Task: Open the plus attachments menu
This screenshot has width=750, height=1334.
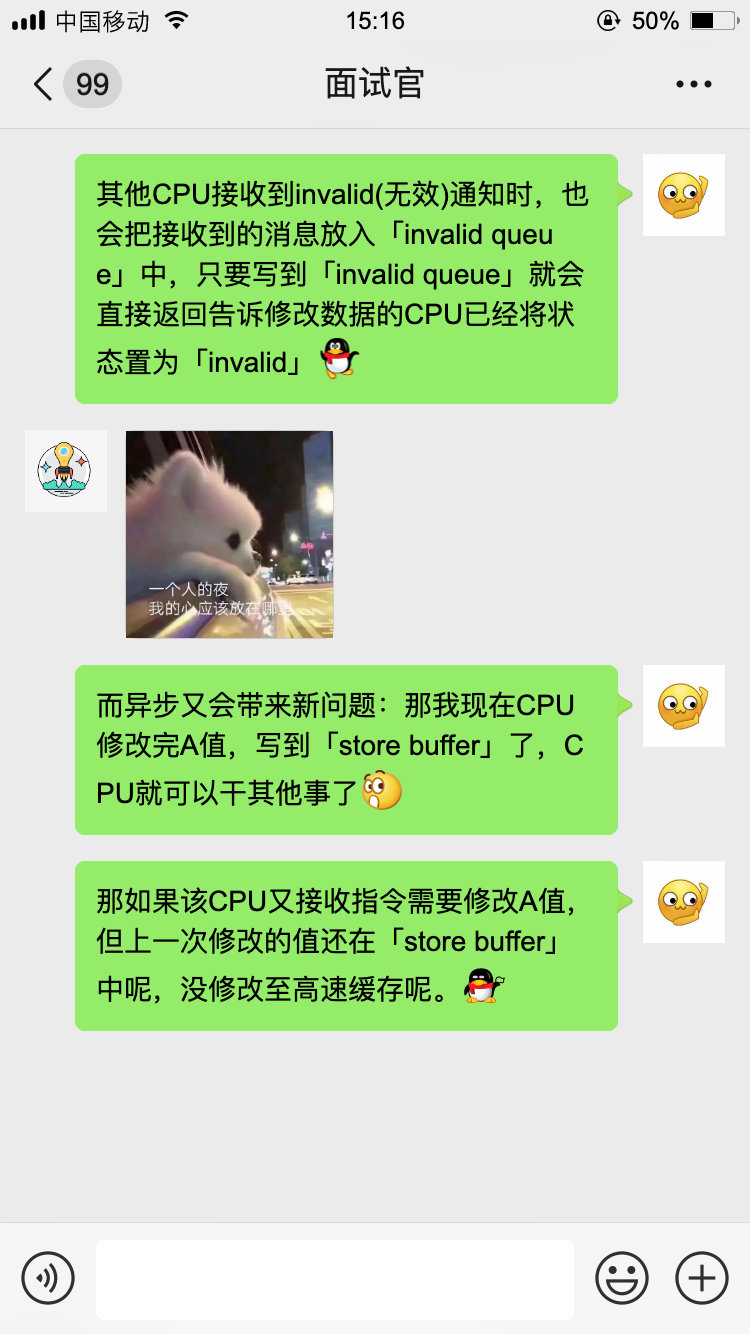Action: 702,1278
